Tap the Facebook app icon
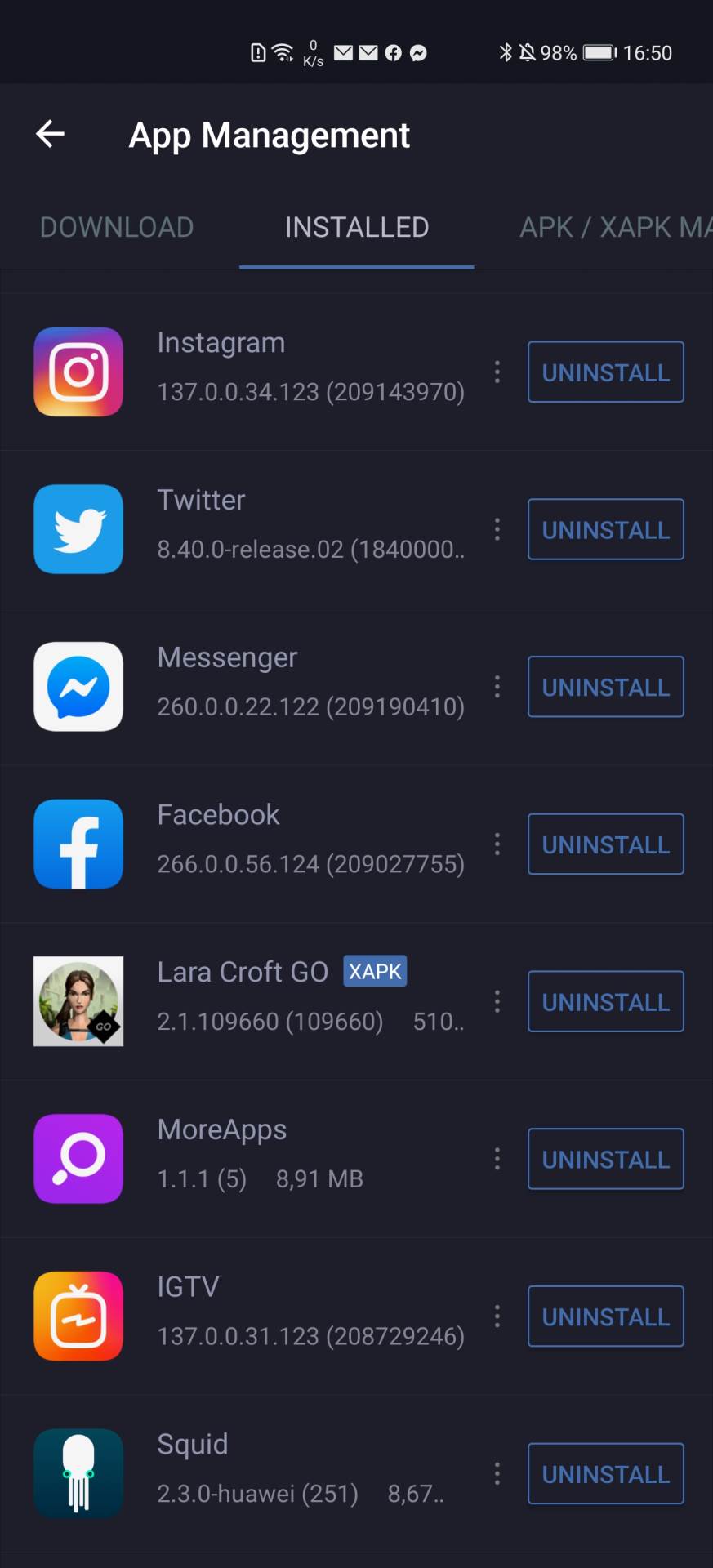The image size is (713, 1568). (x=78, y=844)
